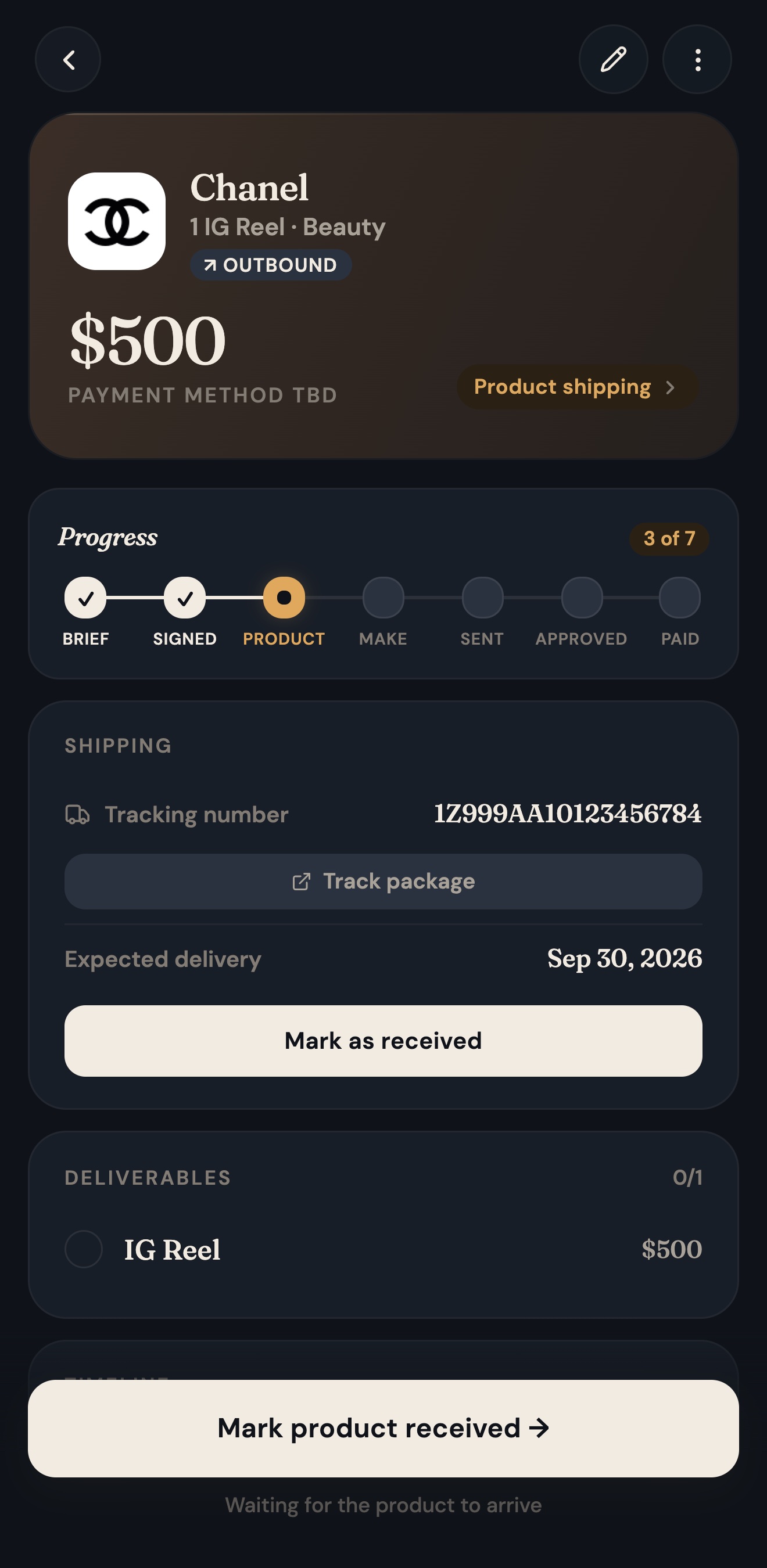Open the Product shipping status chip
This screenshot has height=1568, width=767.
pyautogui.click(x=577, y=387)
